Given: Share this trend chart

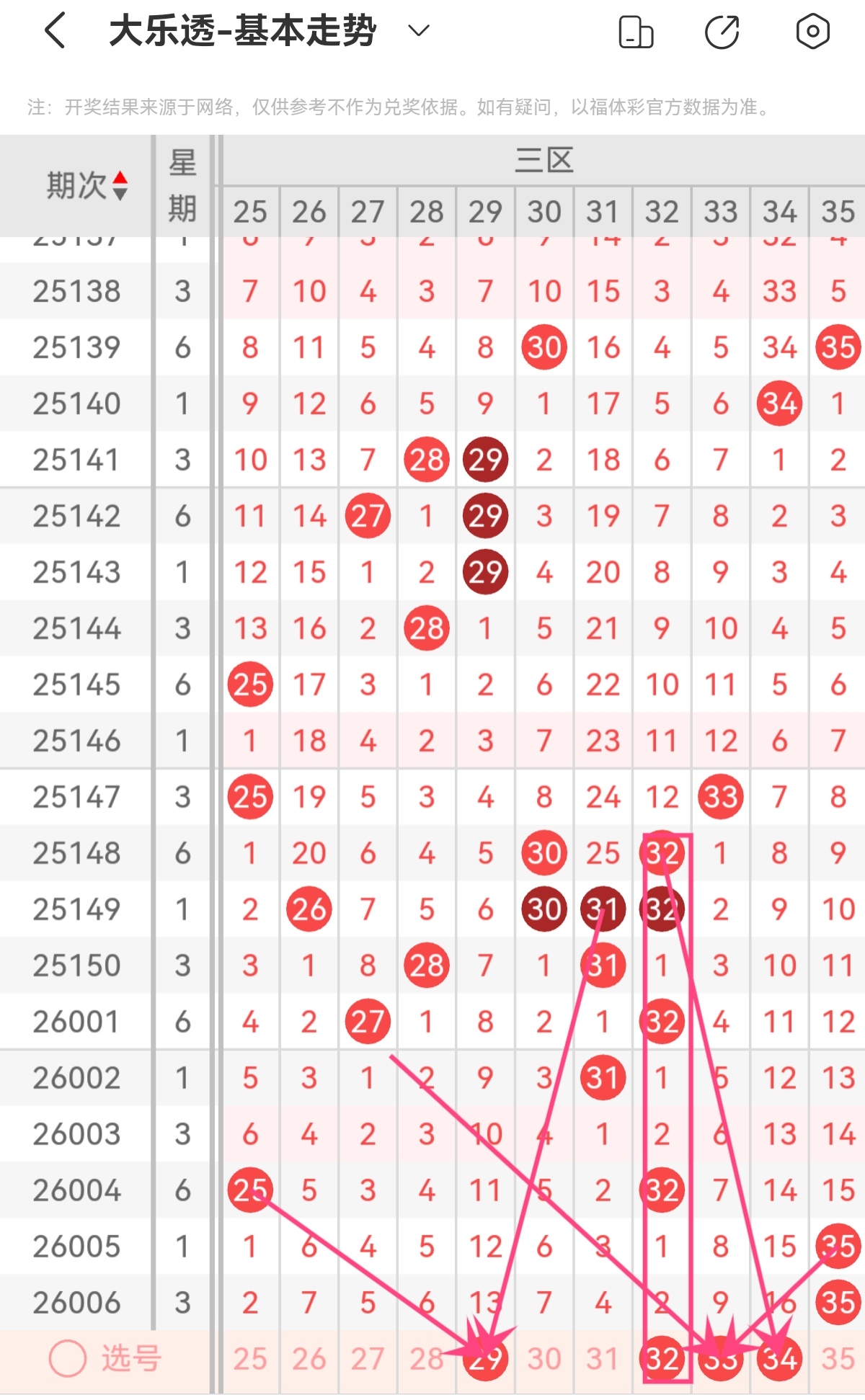Looking at the screenshot, I should click(722, 32).
